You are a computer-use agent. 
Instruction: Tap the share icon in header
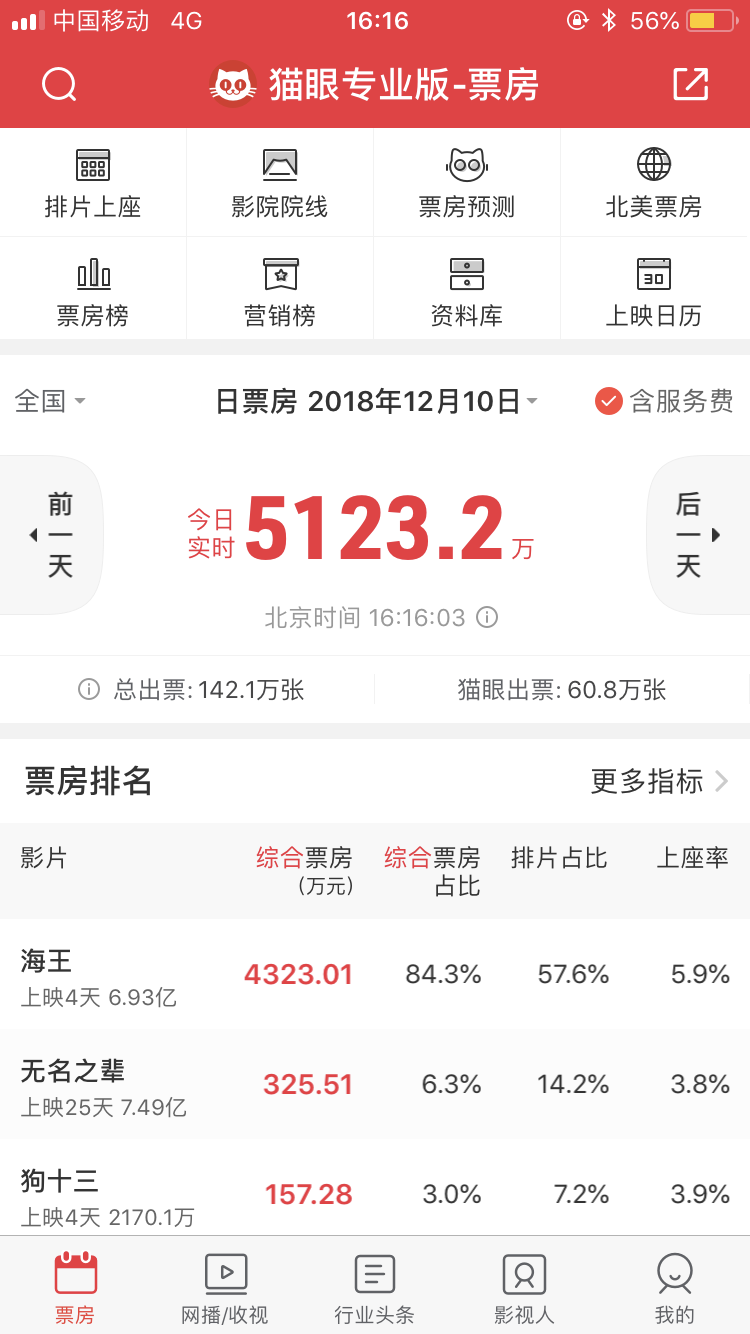click(690, 85)
